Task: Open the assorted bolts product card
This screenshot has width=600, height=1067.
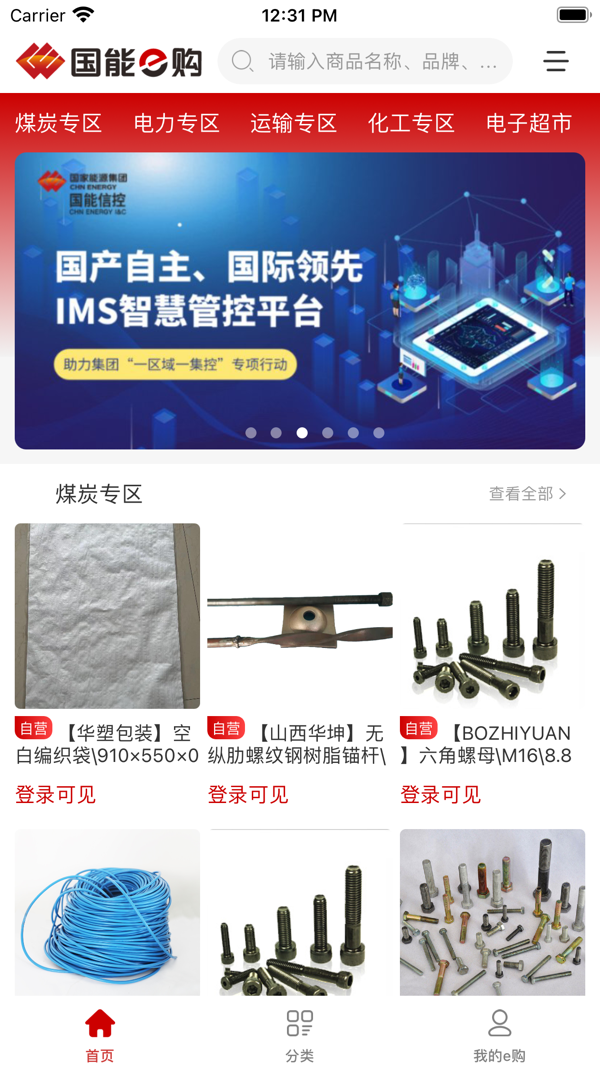Action: [492, 912]
